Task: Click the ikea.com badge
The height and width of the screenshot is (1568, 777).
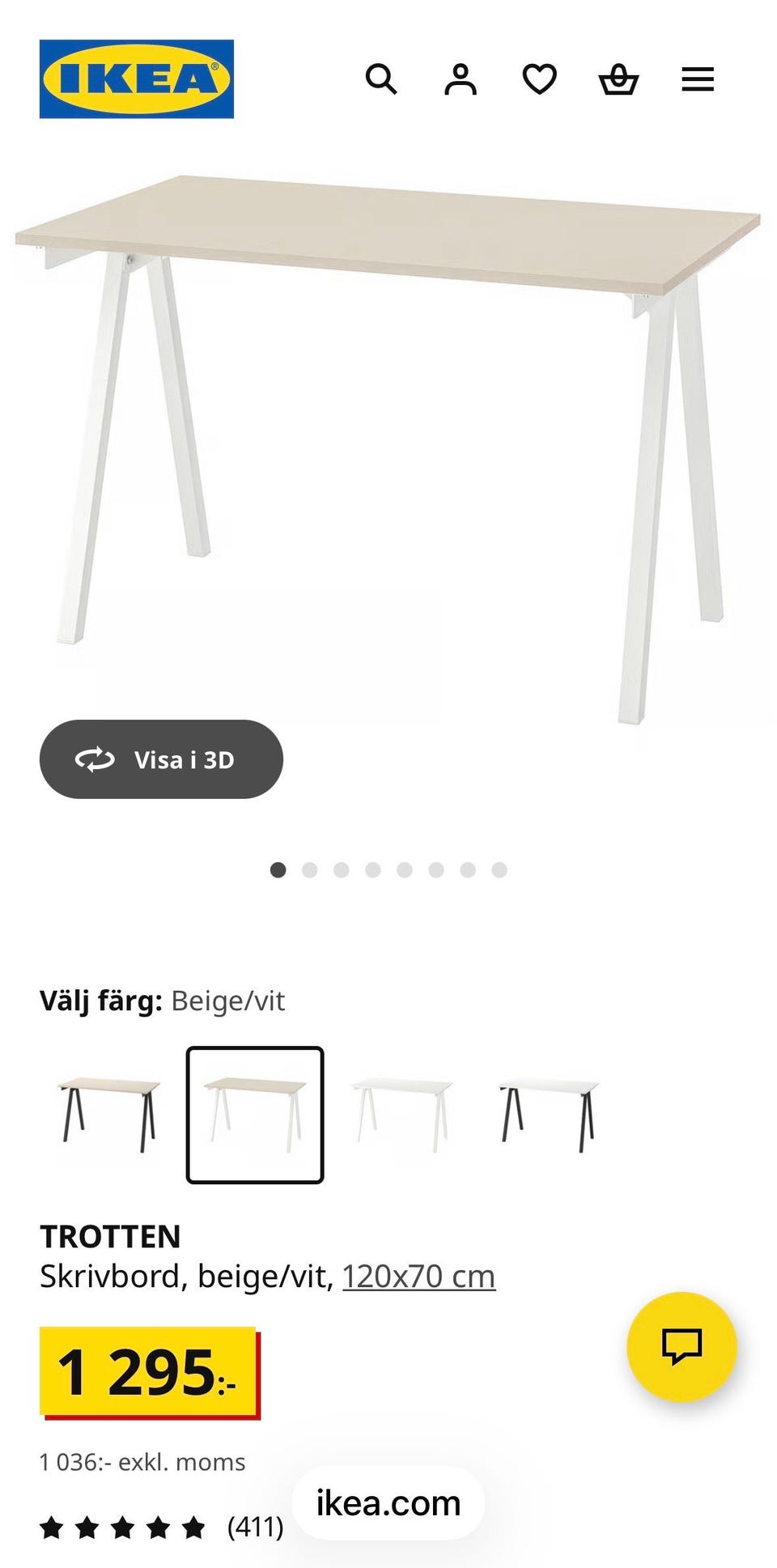Action: pos(386,1503)
